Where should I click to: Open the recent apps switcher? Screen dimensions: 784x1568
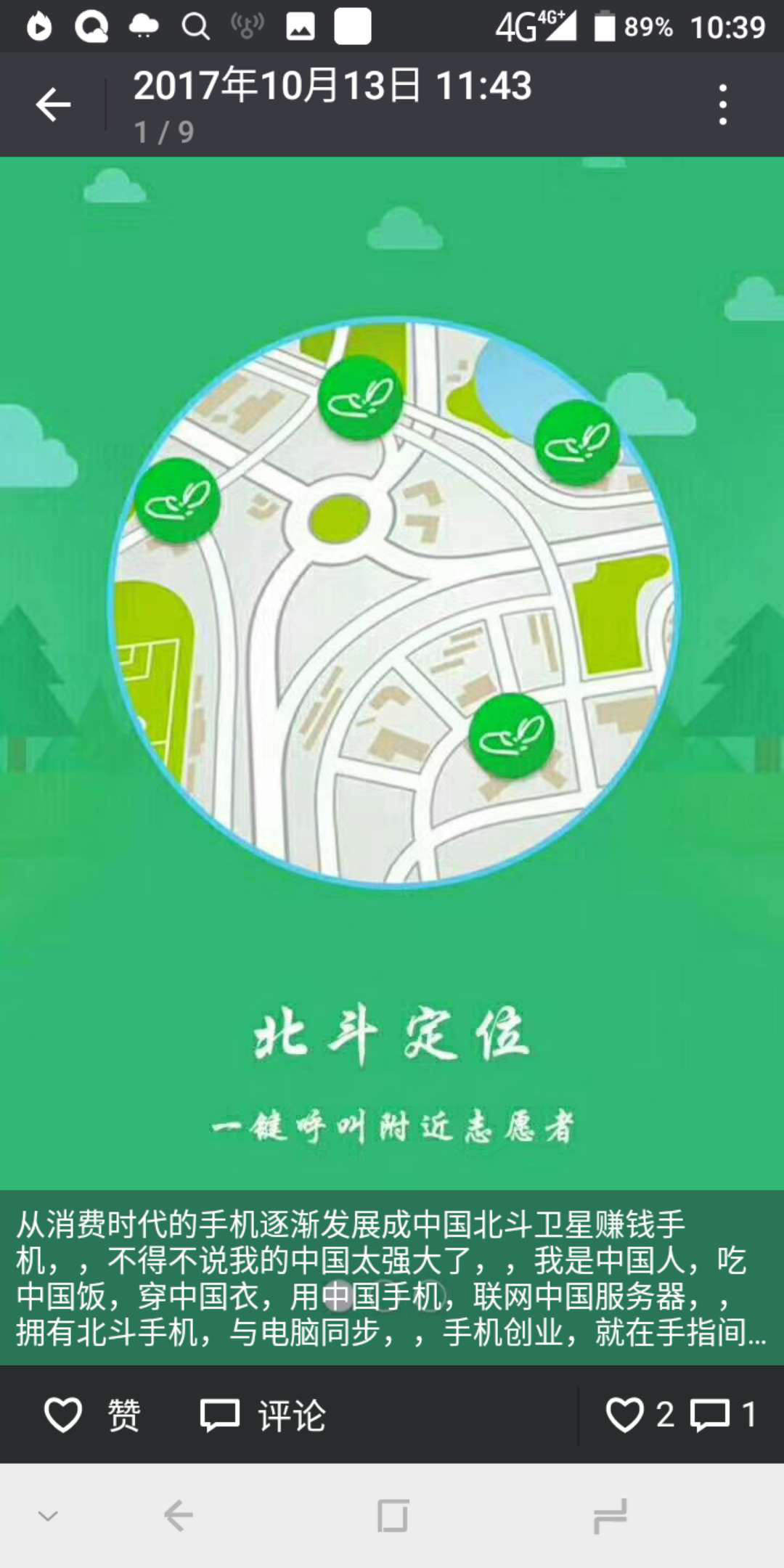[x=609, y=1516]
